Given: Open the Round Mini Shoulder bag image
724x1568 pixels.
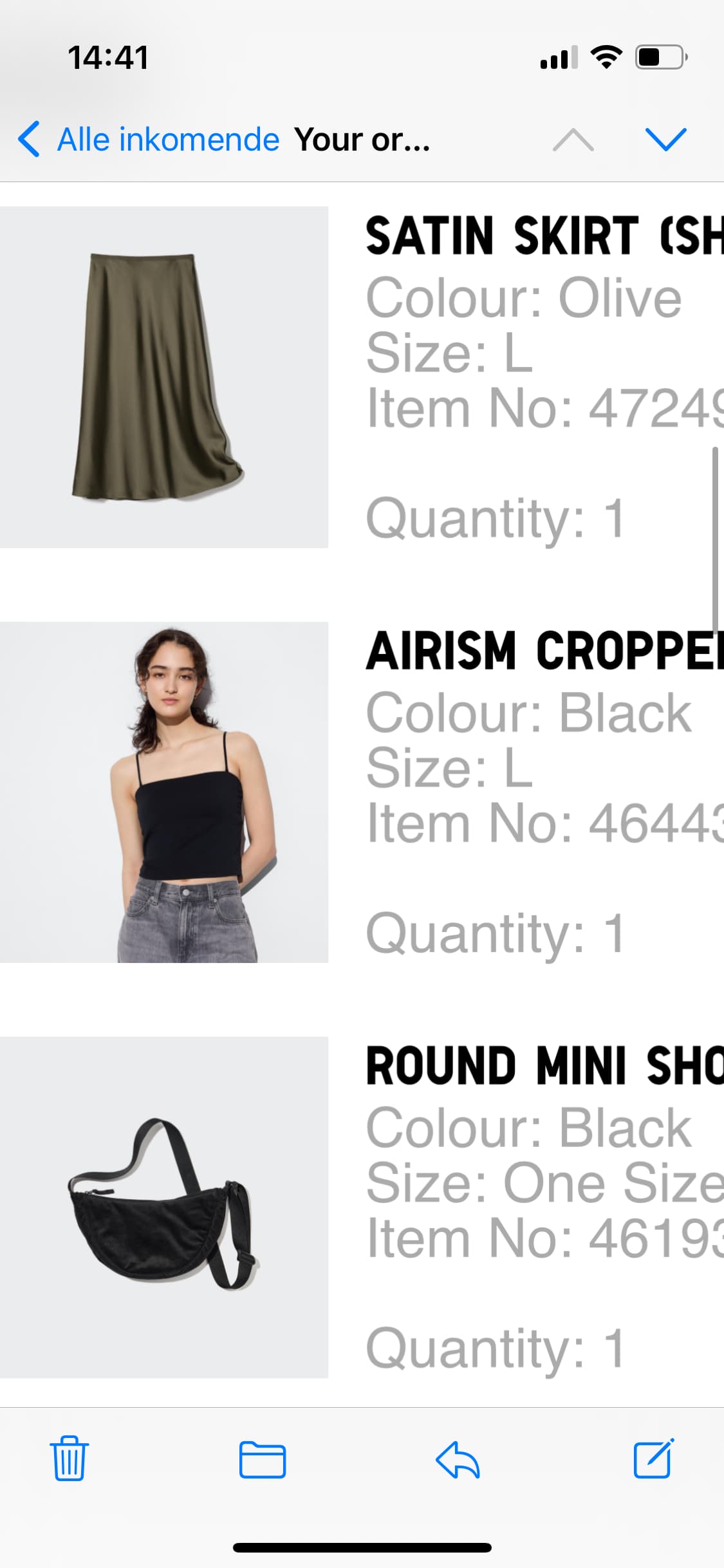Looking at the screenshot, I should pyautogui.click(x=164, y=1207).
